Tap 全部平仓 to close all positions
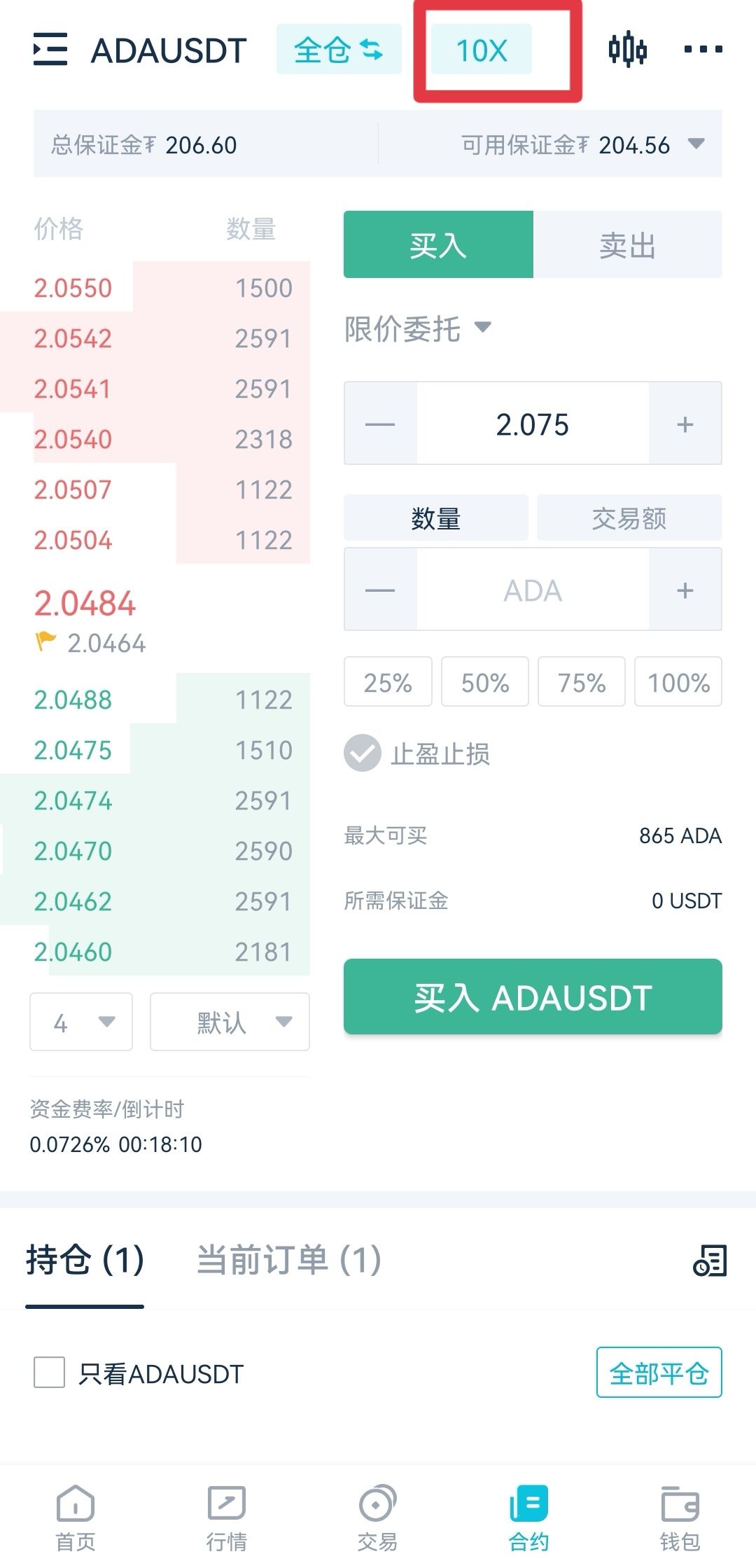The width and height of the screenshot is (756, 1568). click(x=659, y=1372)
